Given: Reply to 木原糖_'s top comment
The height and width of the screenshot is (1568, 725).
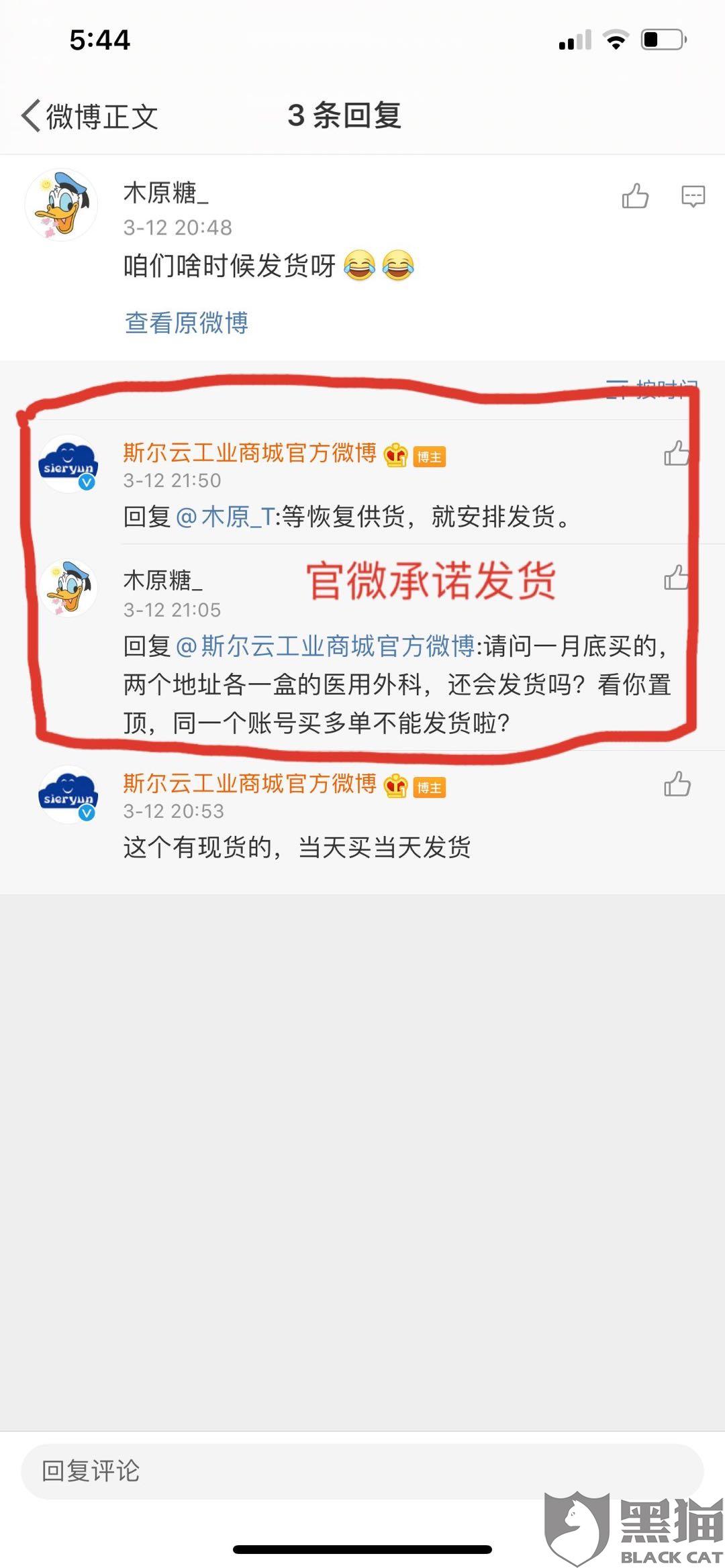Looking at the screenshot, I should (x=693, y=196).
